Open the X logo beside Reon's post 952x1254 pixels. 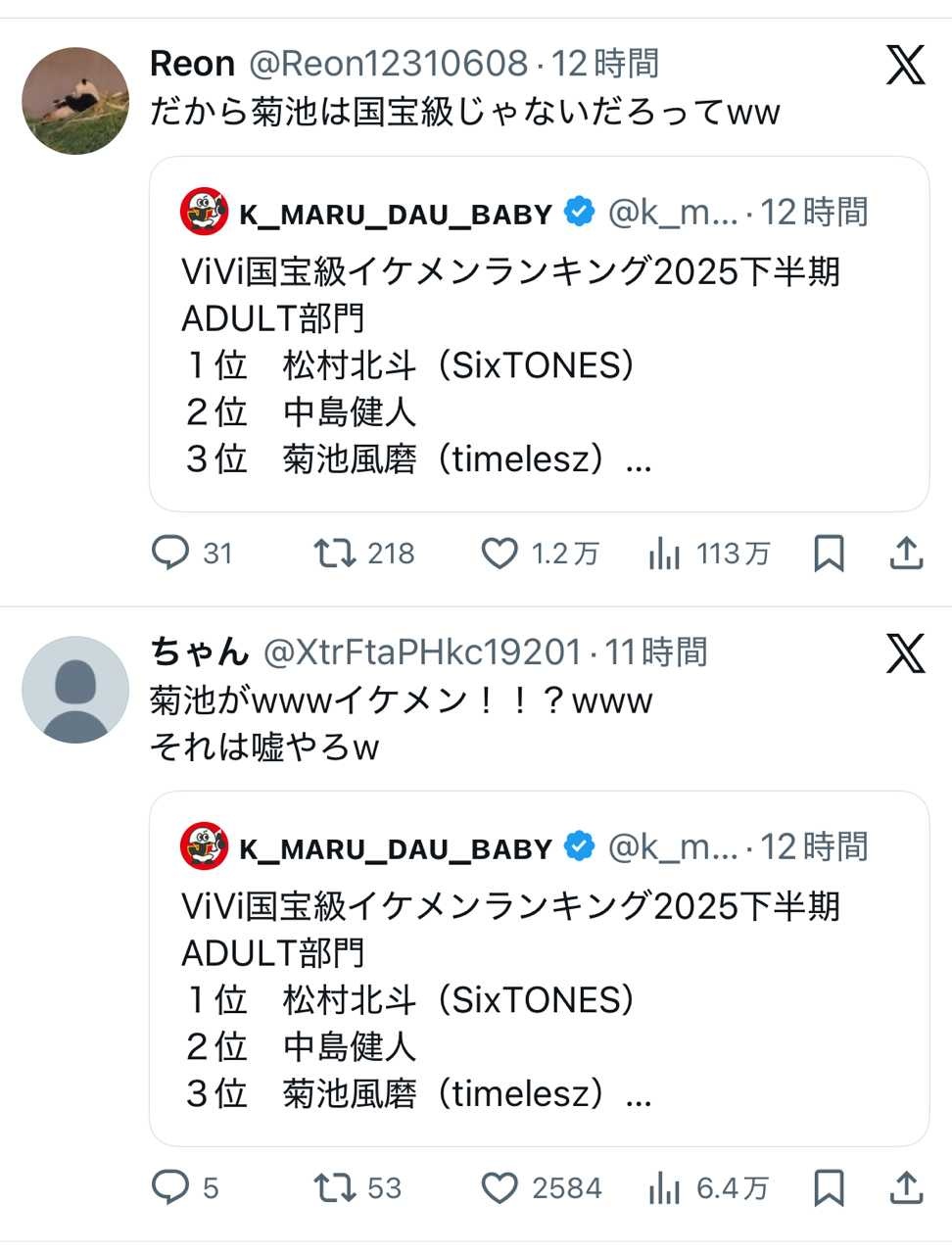(x=905, y=65)
